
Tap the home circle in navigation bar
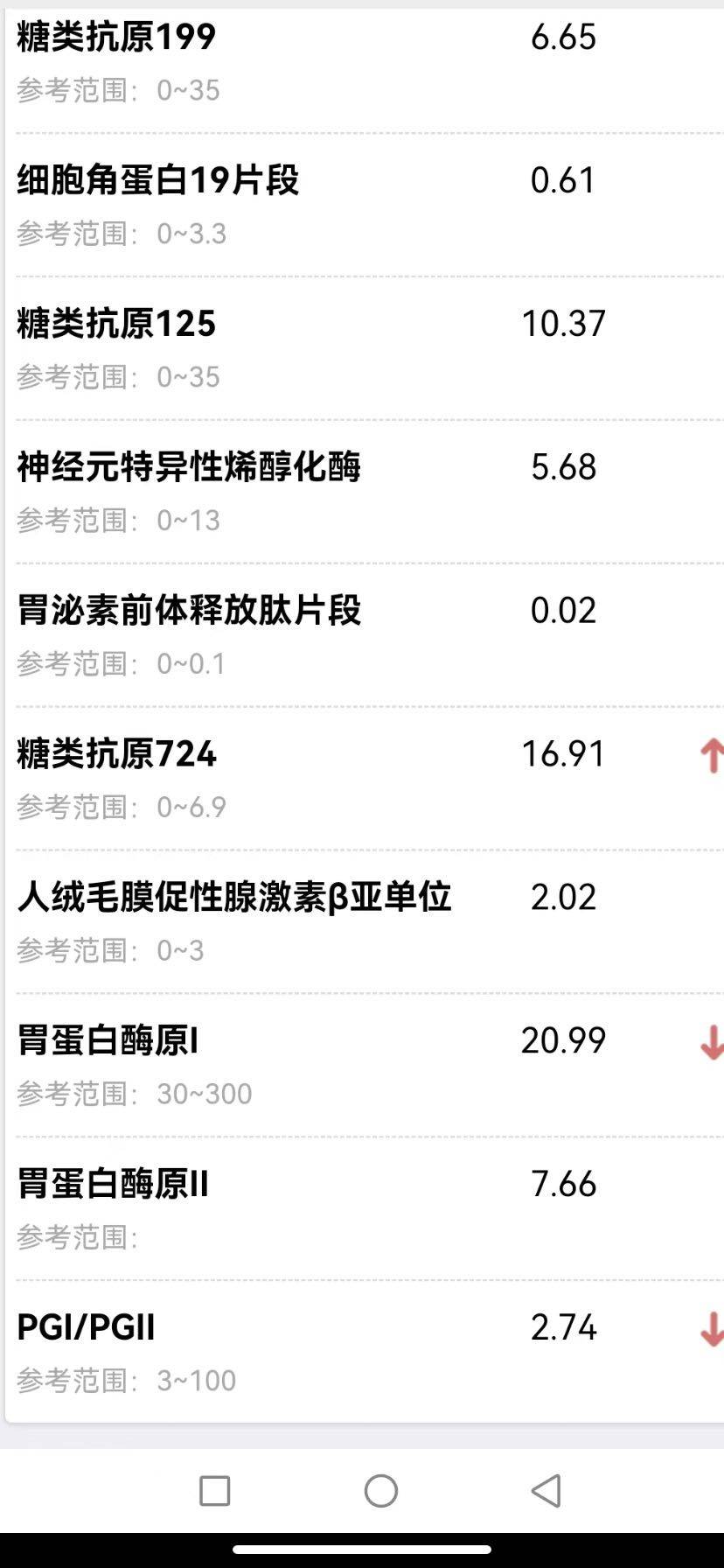[x=381, y=1491]
